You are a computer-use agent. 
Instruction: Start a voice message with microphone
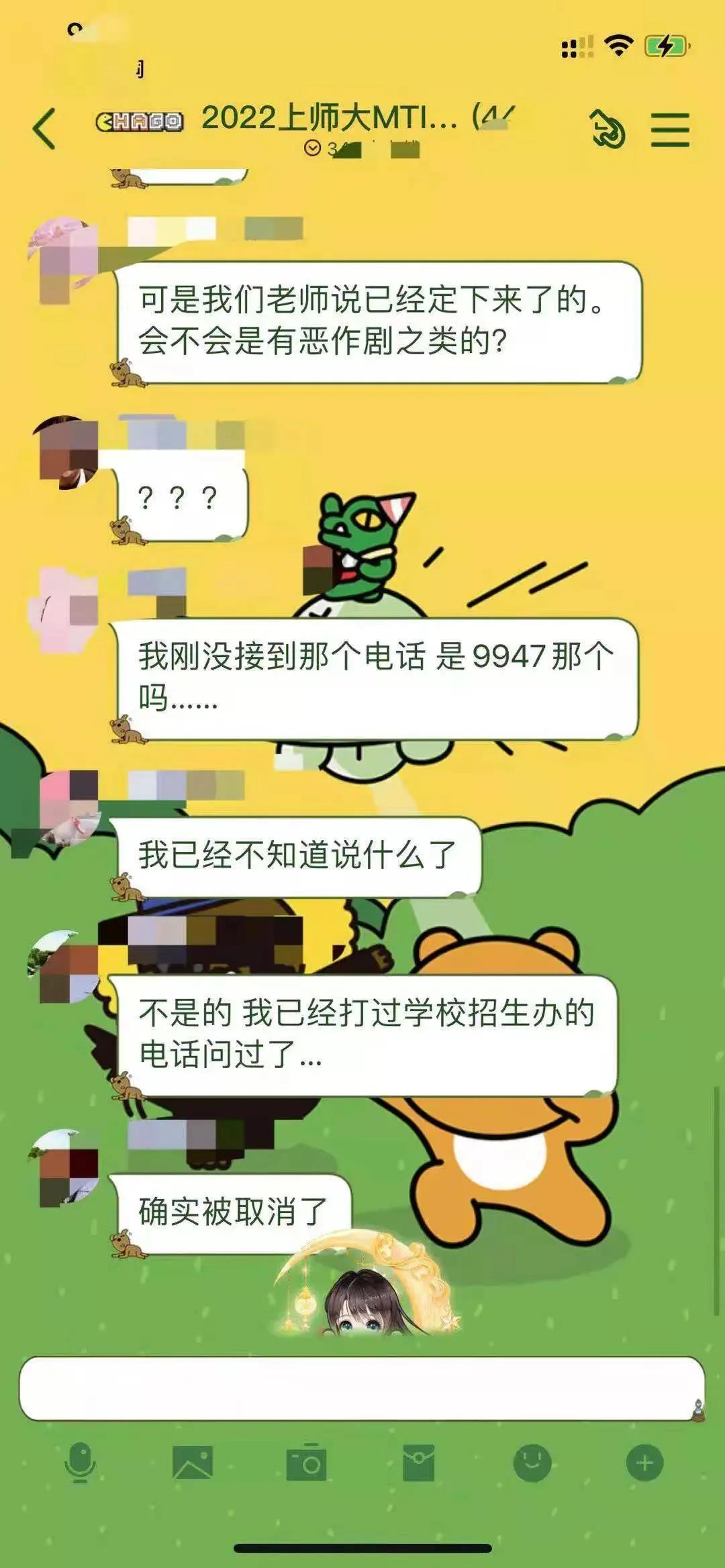coord(80,1463)
